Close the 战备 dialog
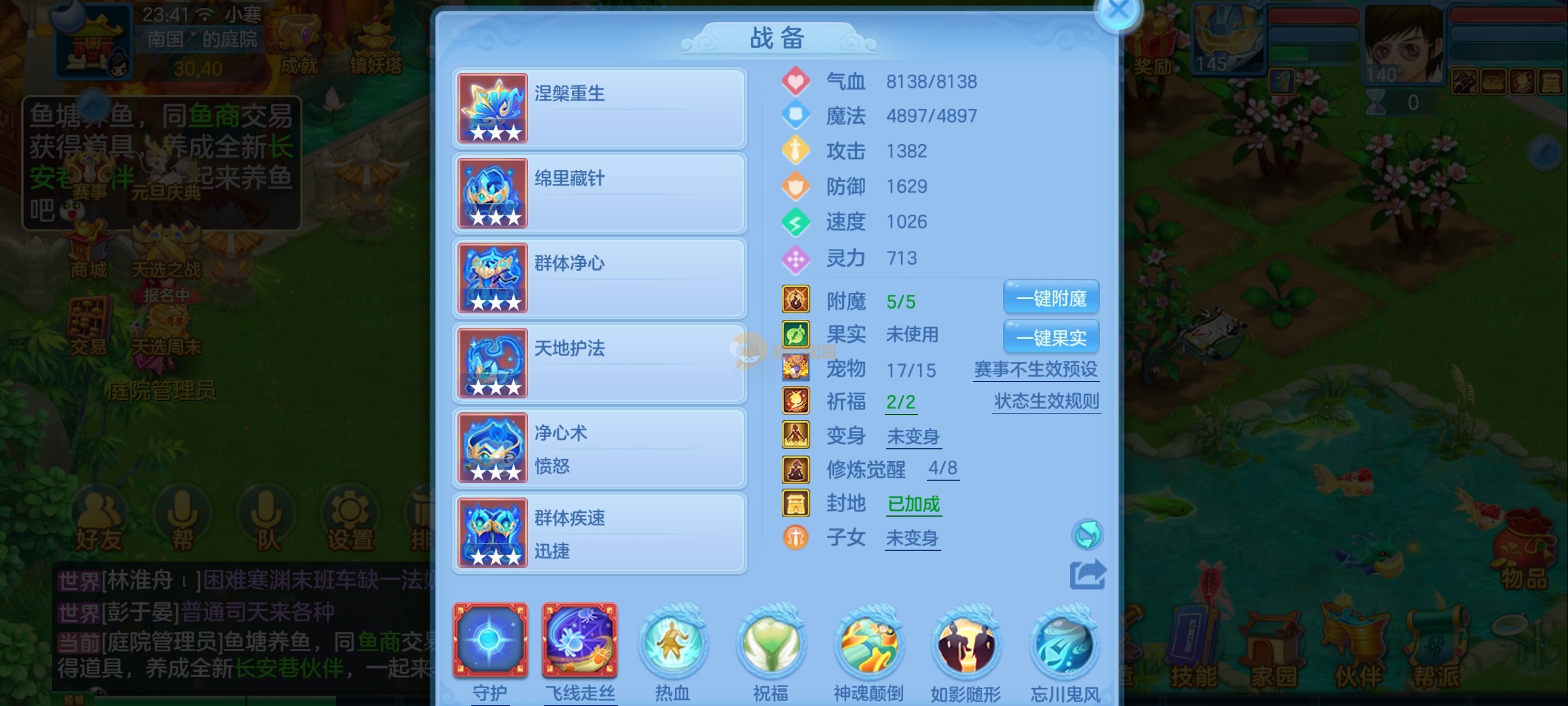This screenshot has width=1568, height=706. point(1118,10)
